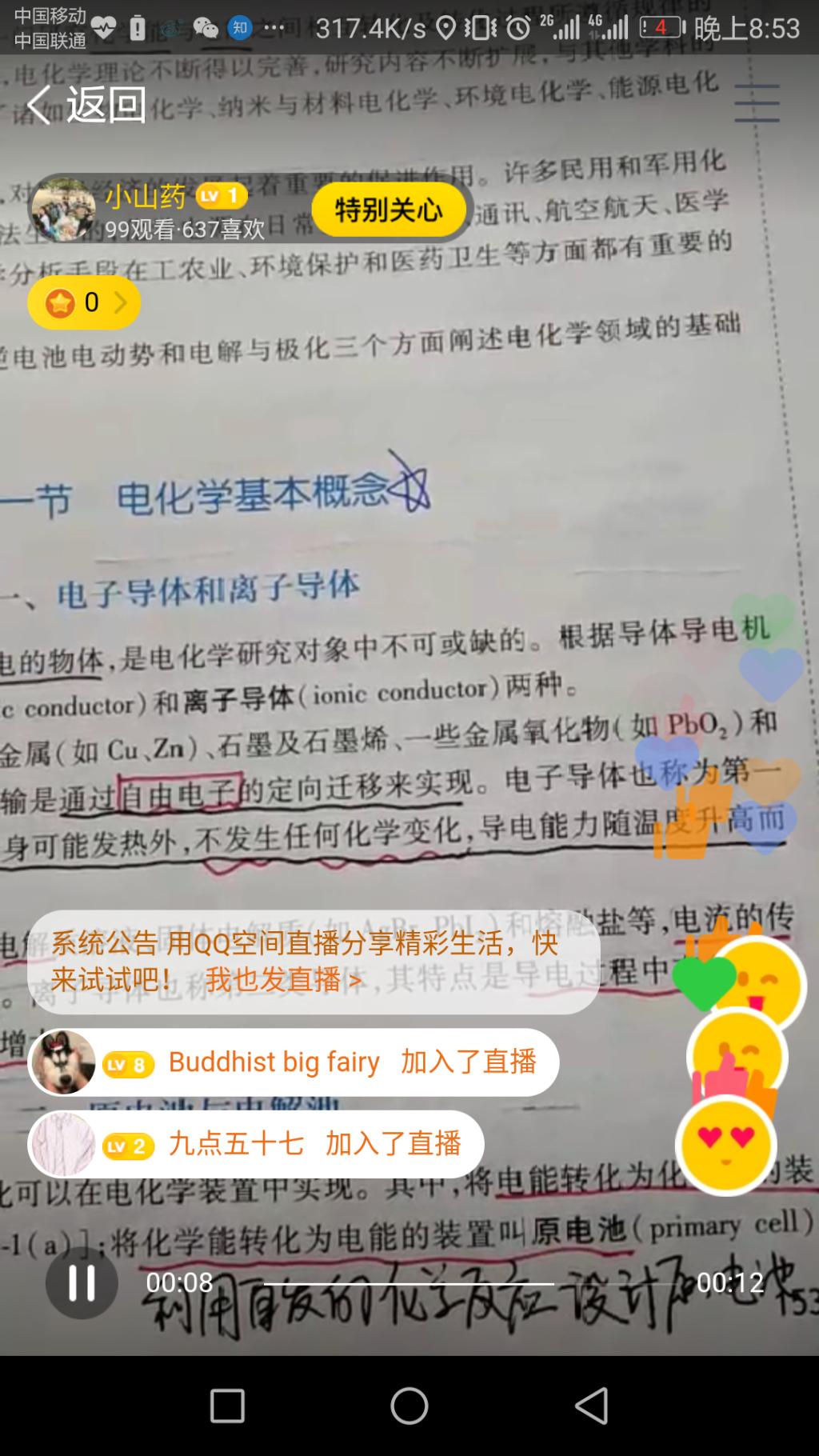Pause the video playback
Image resolution: width=819 pixels, height=1456 pixels.
point(82,1282)
